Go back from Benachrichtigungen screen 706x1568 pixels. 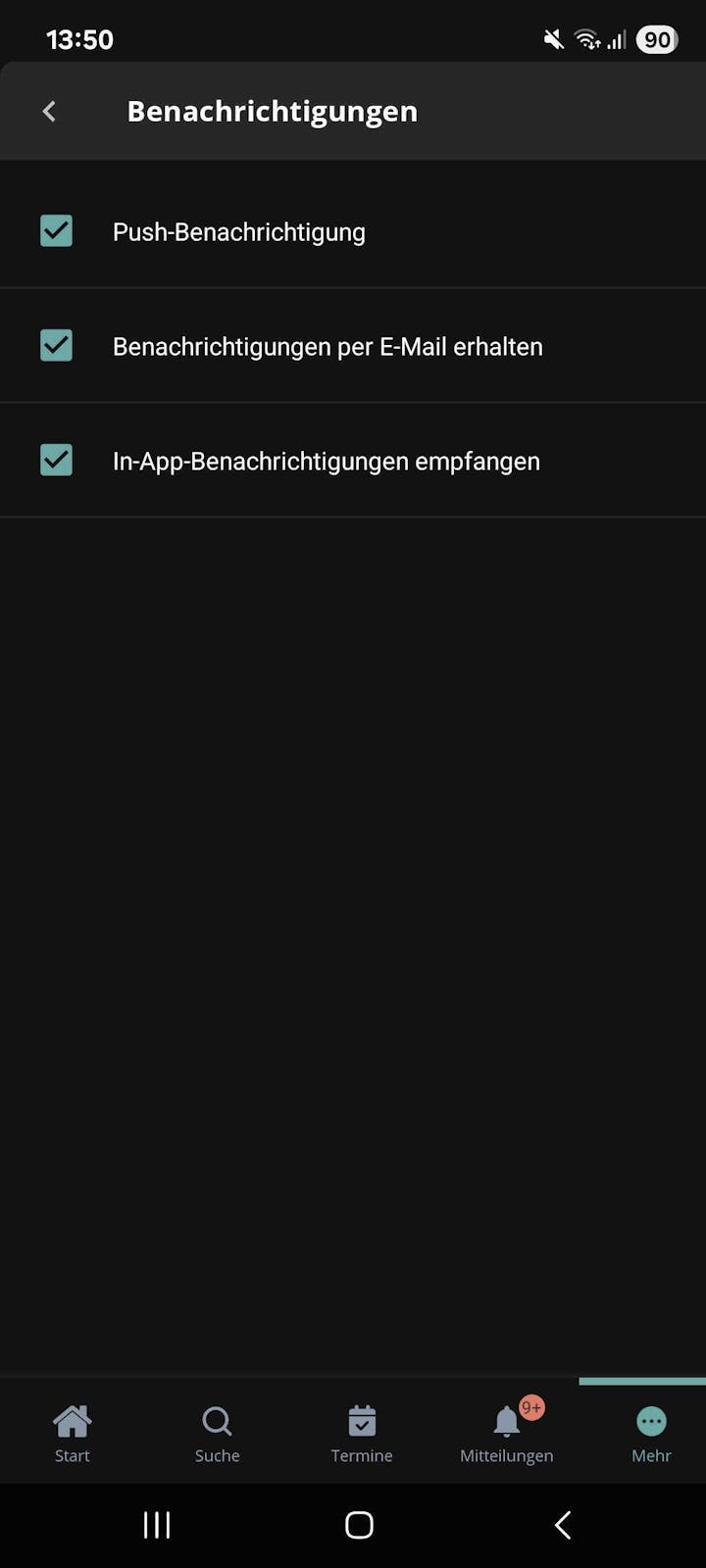click(x=49, y=112)
